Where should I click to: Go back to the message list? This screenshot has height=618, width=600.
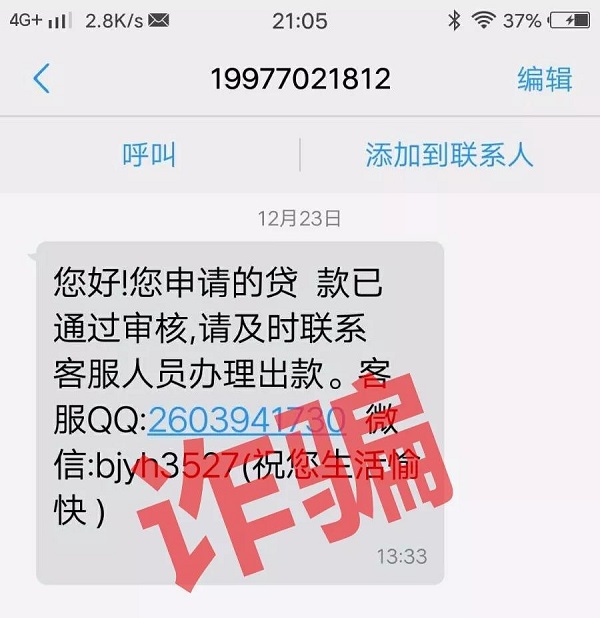click(41, 78)
